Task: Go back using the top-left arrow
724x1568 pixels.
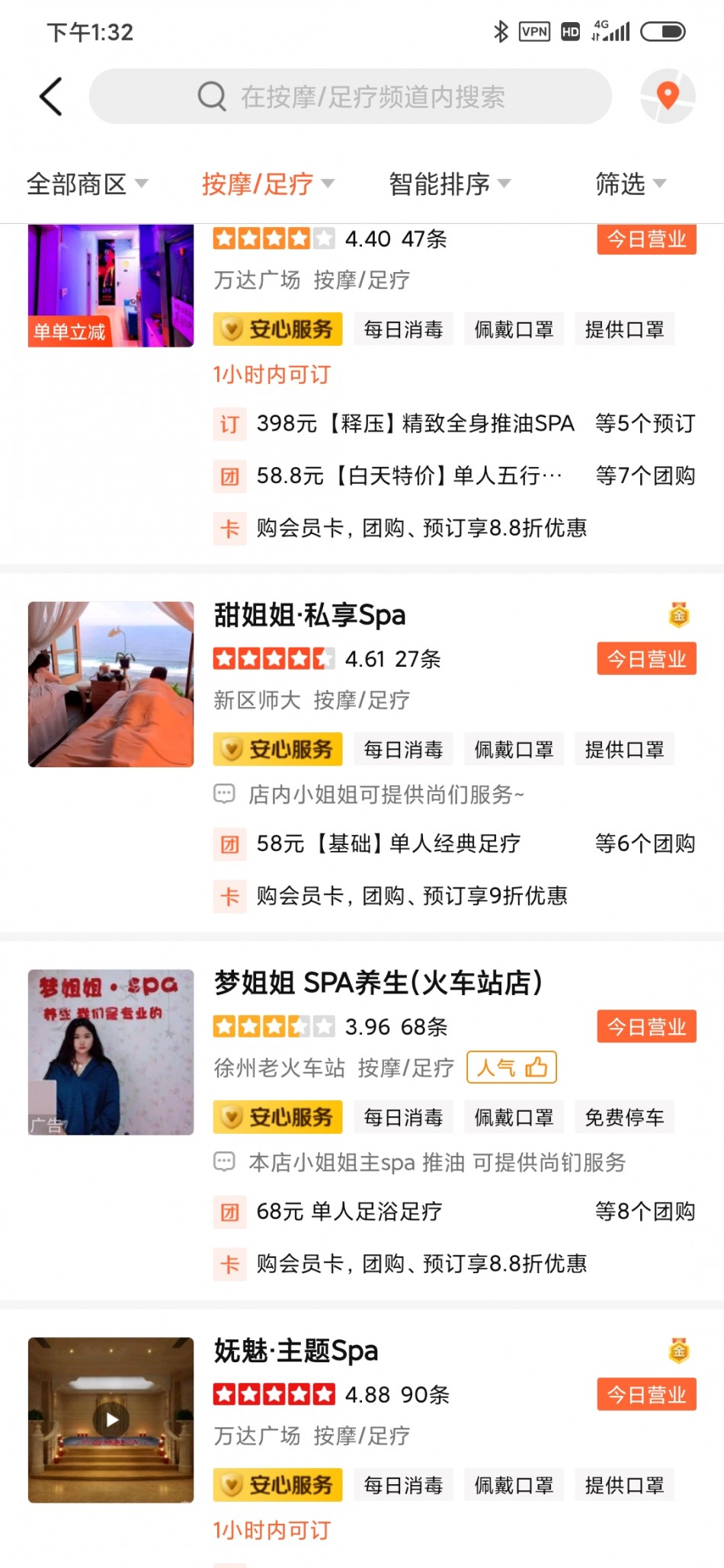Action: (51, 97)
